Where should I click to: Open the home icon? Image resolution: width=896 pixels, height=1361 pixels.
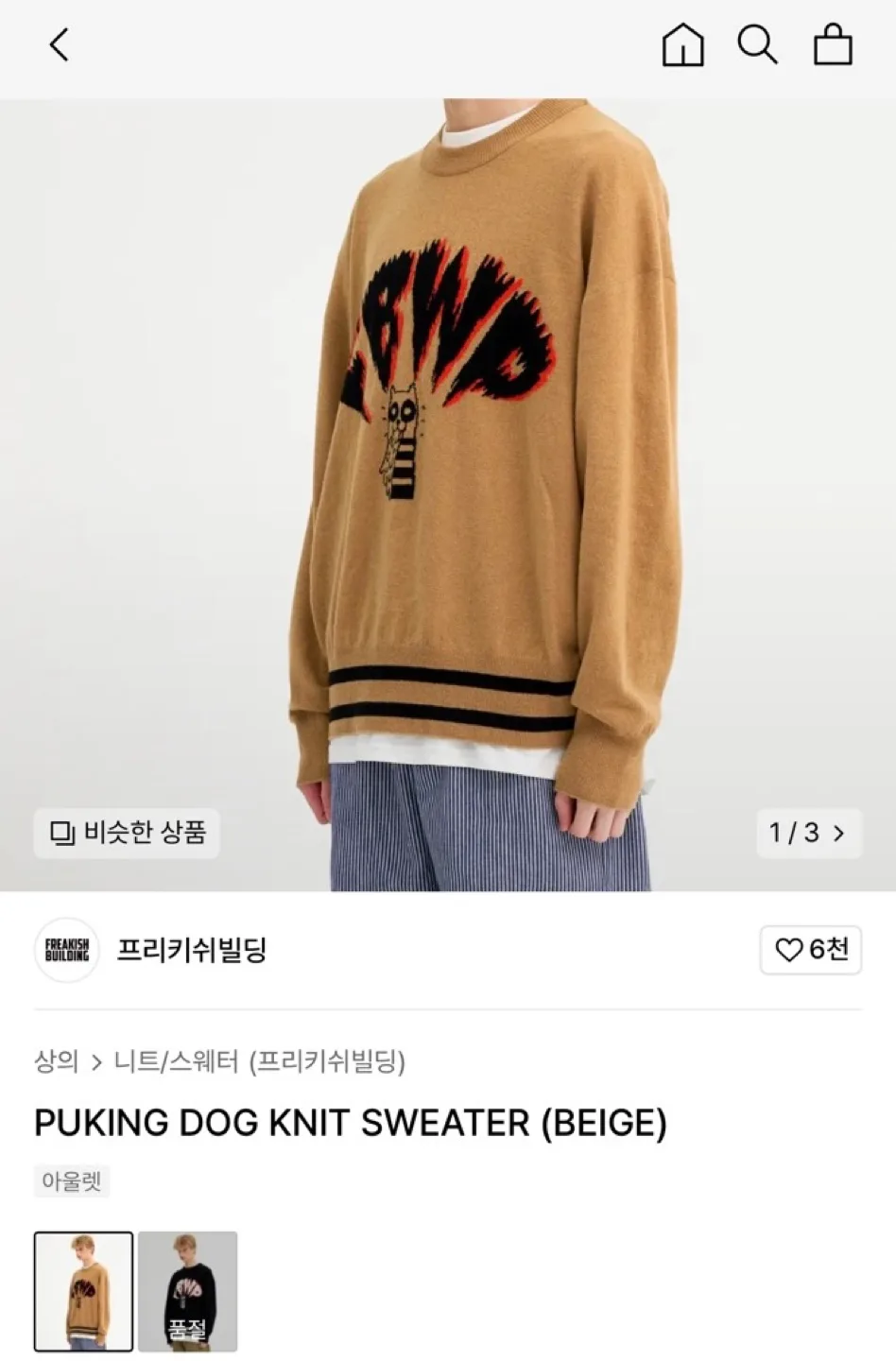pyautogui.click(x=682, y=44)
